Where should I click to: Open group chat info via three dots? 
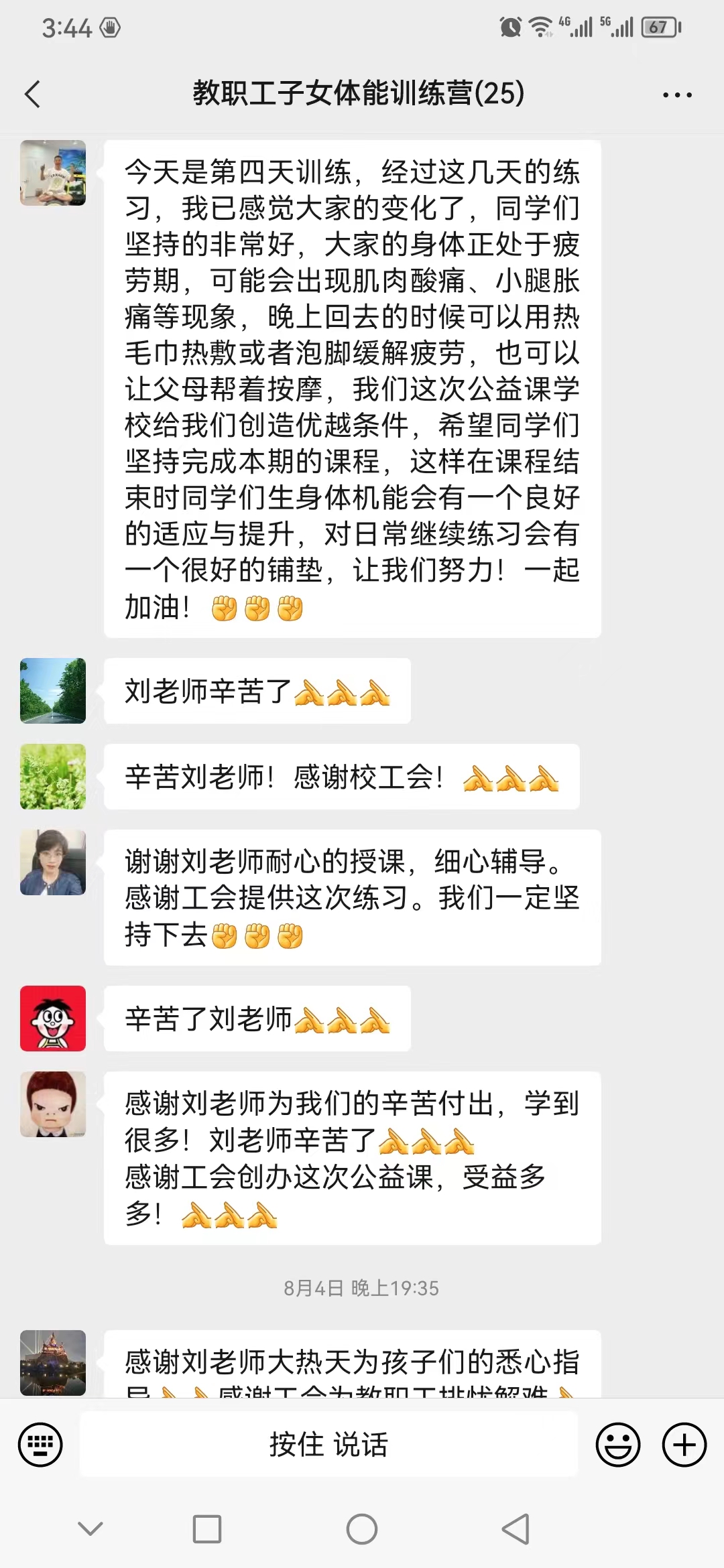click(676, 95)
